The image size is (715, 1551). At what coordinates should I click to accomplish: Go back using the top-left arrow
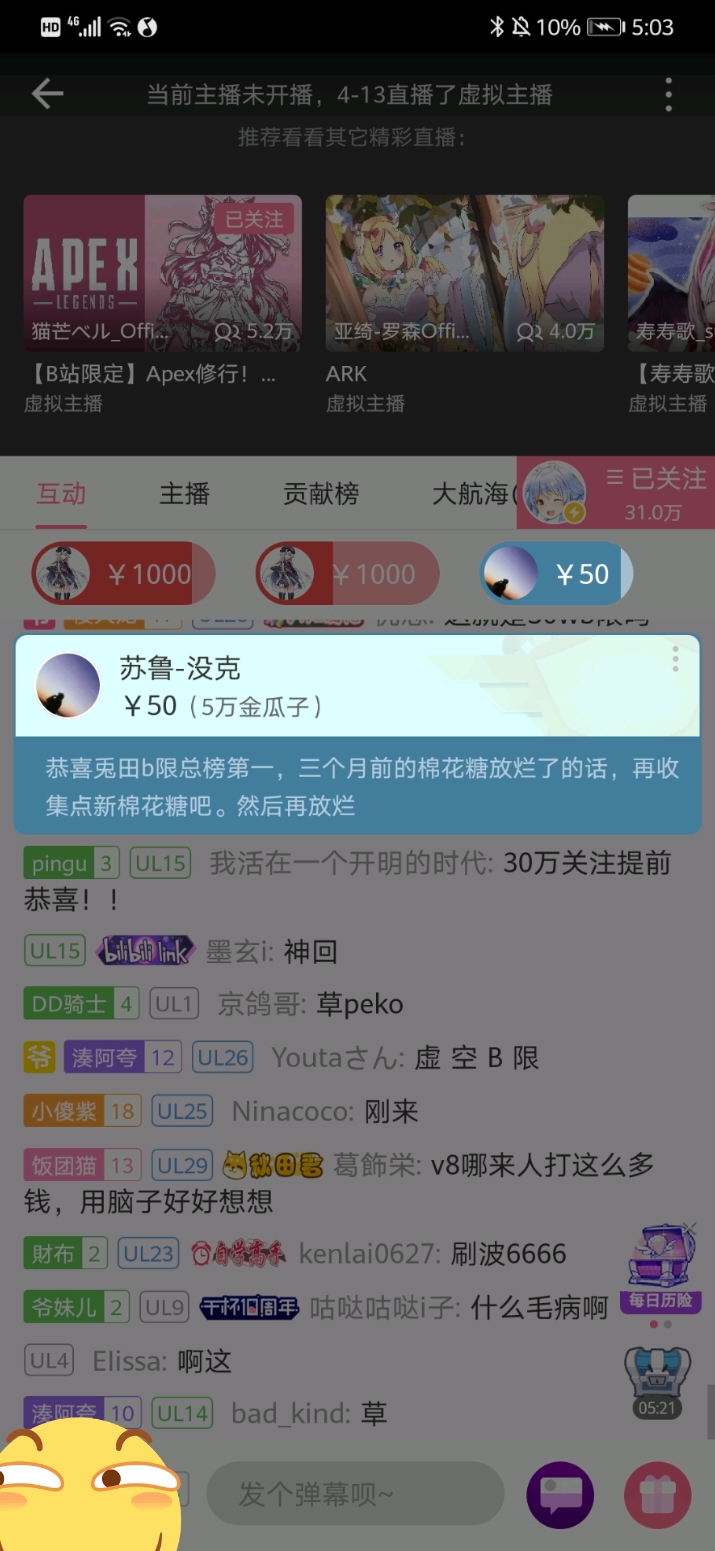(47, 95)
